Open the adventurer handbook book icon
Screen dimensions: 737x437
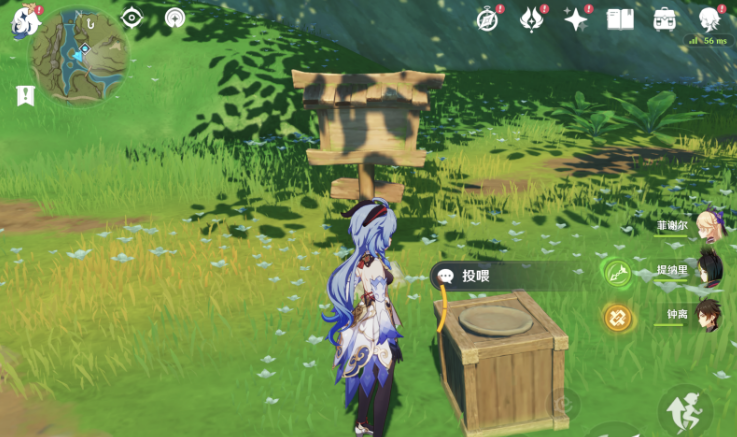[x=620, y=19]
